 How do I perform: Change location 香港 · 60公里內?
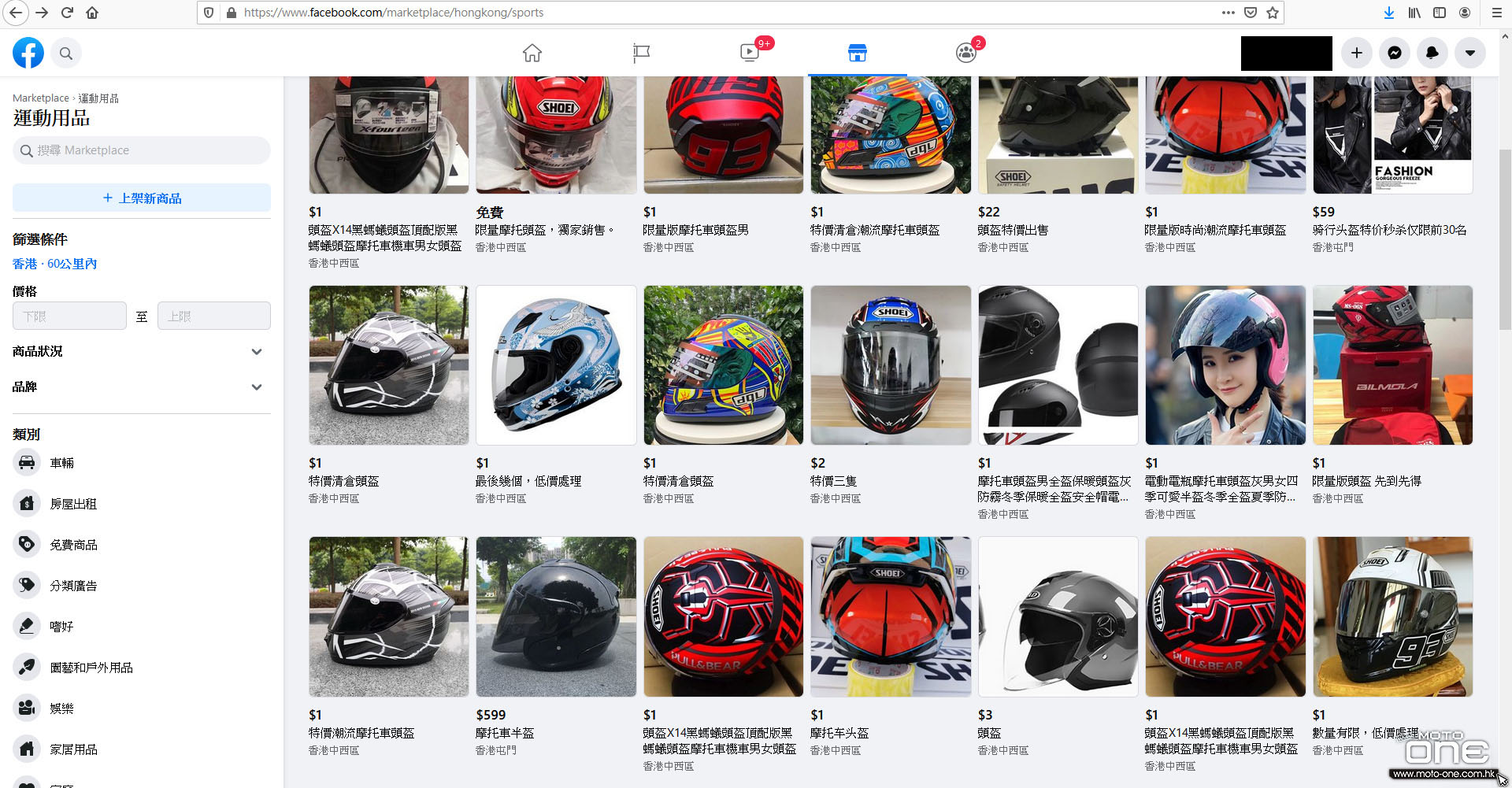(x=55, y=264)
